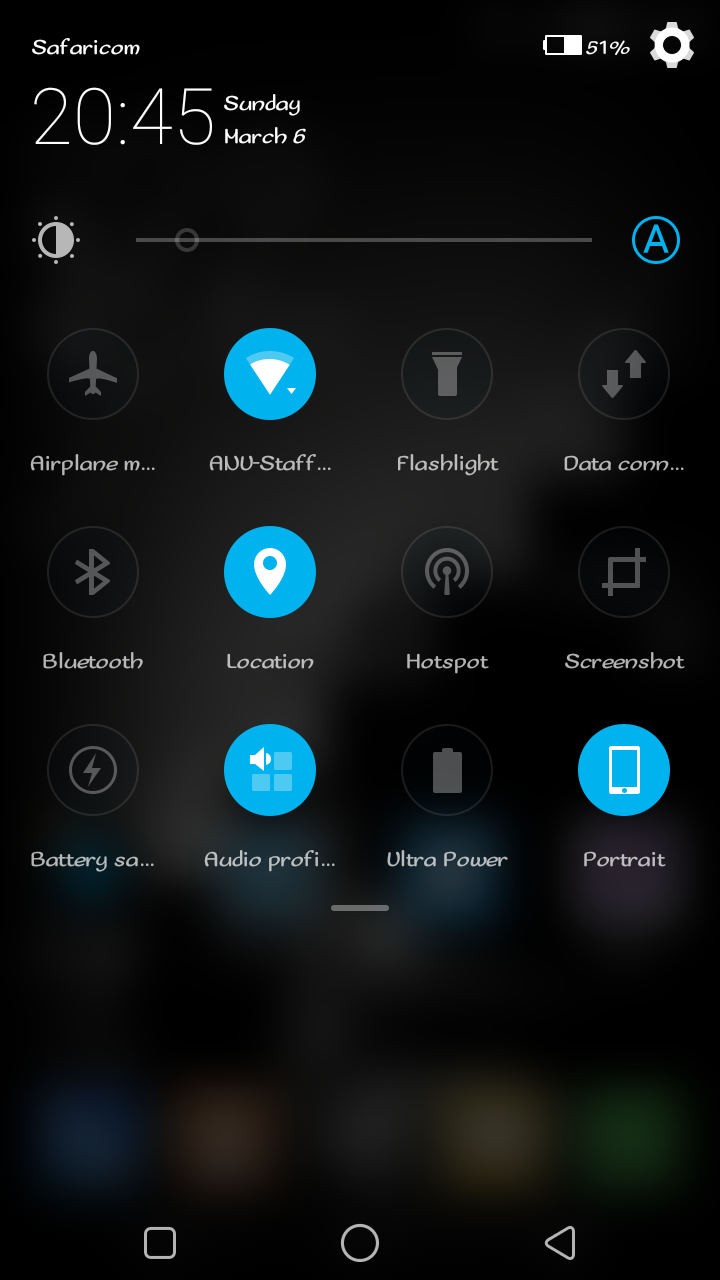This screenshot has height=1280, width=720.
Task: Tap the brightness slider track
Action: [364, 240]
